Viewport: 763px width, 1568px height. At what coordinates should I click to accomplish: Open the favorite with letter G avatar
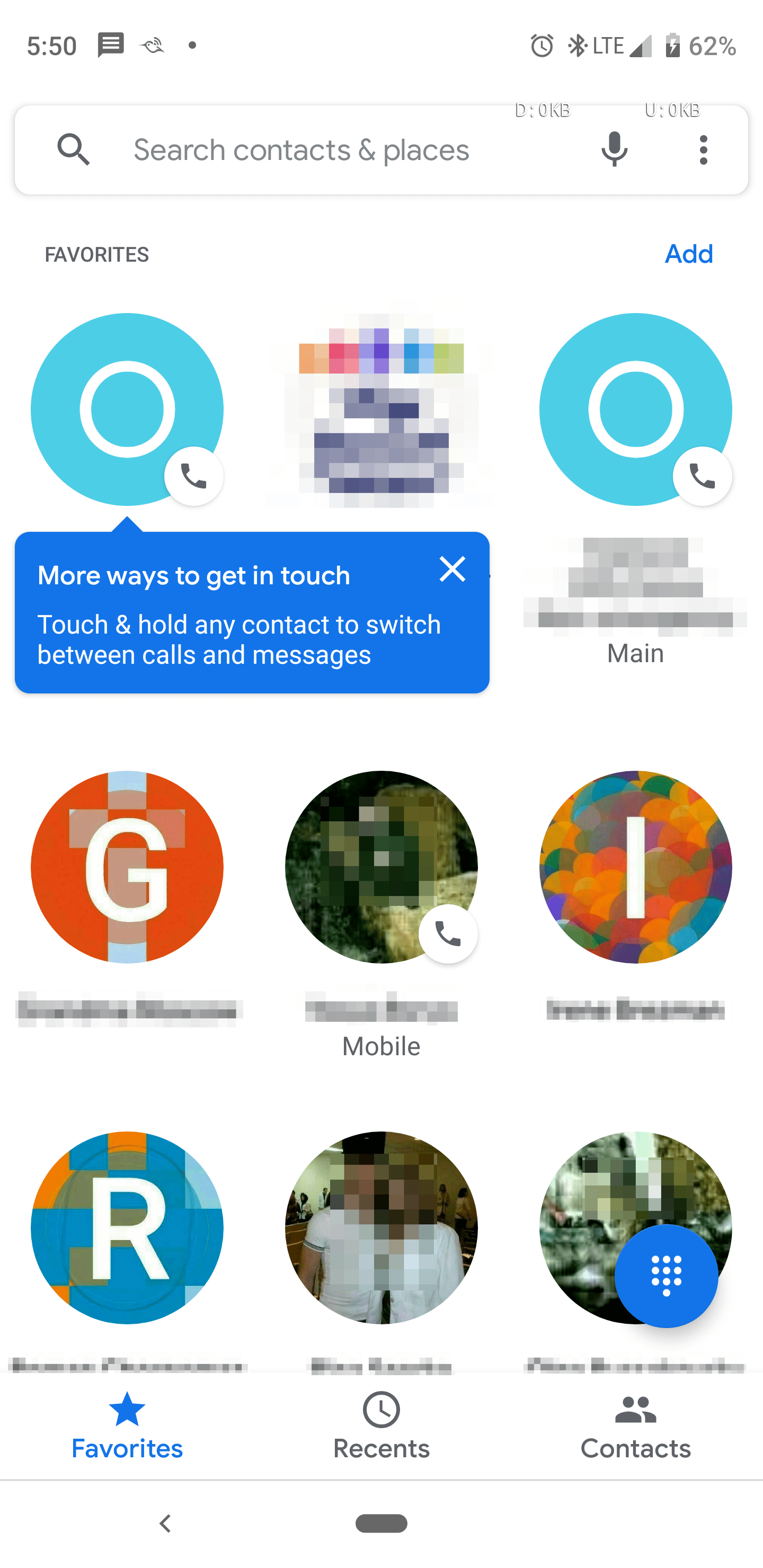pos(127,867)
